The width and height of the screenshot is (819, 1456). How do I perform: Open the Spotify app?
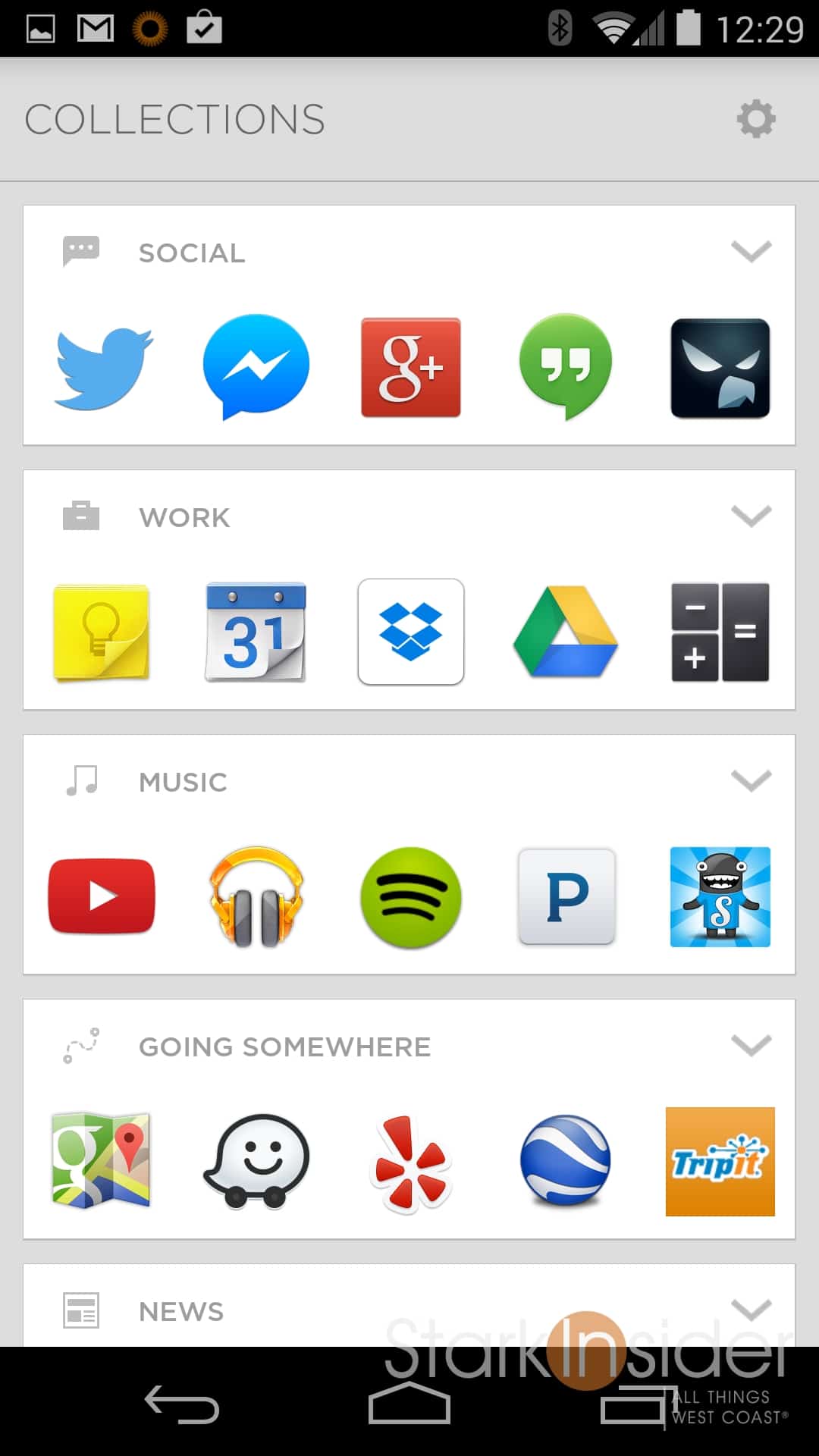[x=410, y=896]
